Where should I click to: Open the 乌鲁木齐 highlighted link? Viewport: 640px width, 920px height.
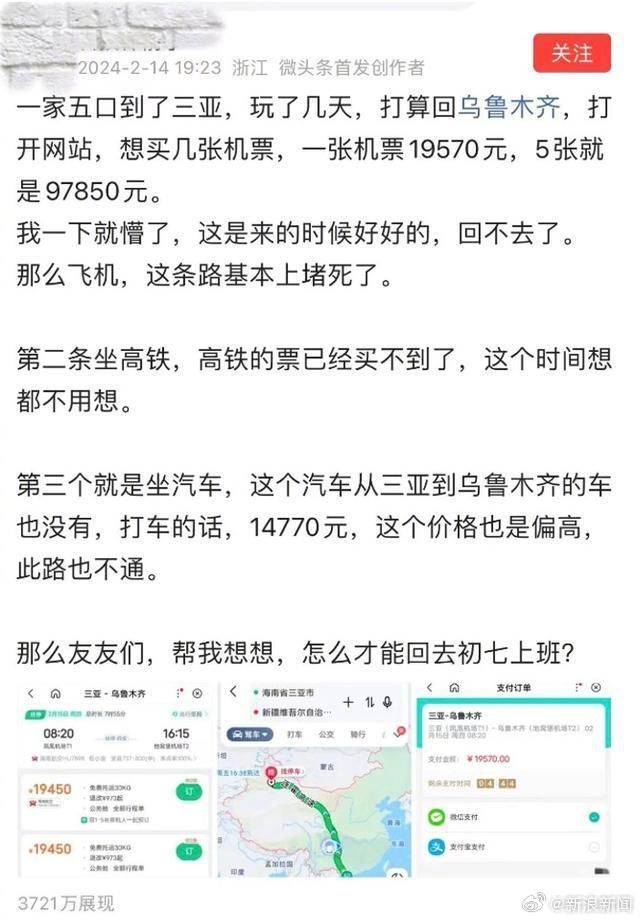click(512, 106)
